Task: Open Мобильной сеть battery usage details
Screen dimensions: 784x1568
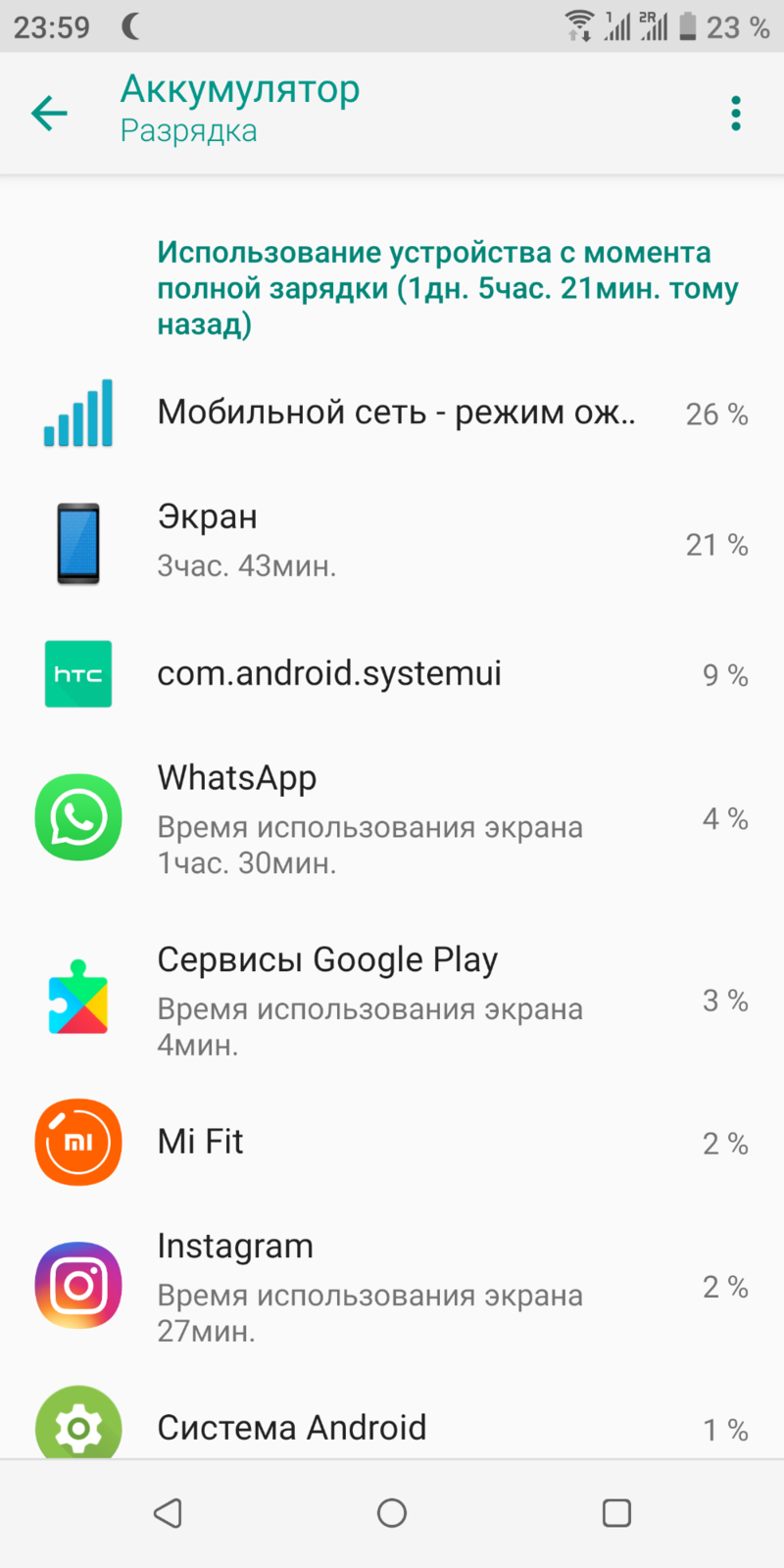Action: click(392, 414)
